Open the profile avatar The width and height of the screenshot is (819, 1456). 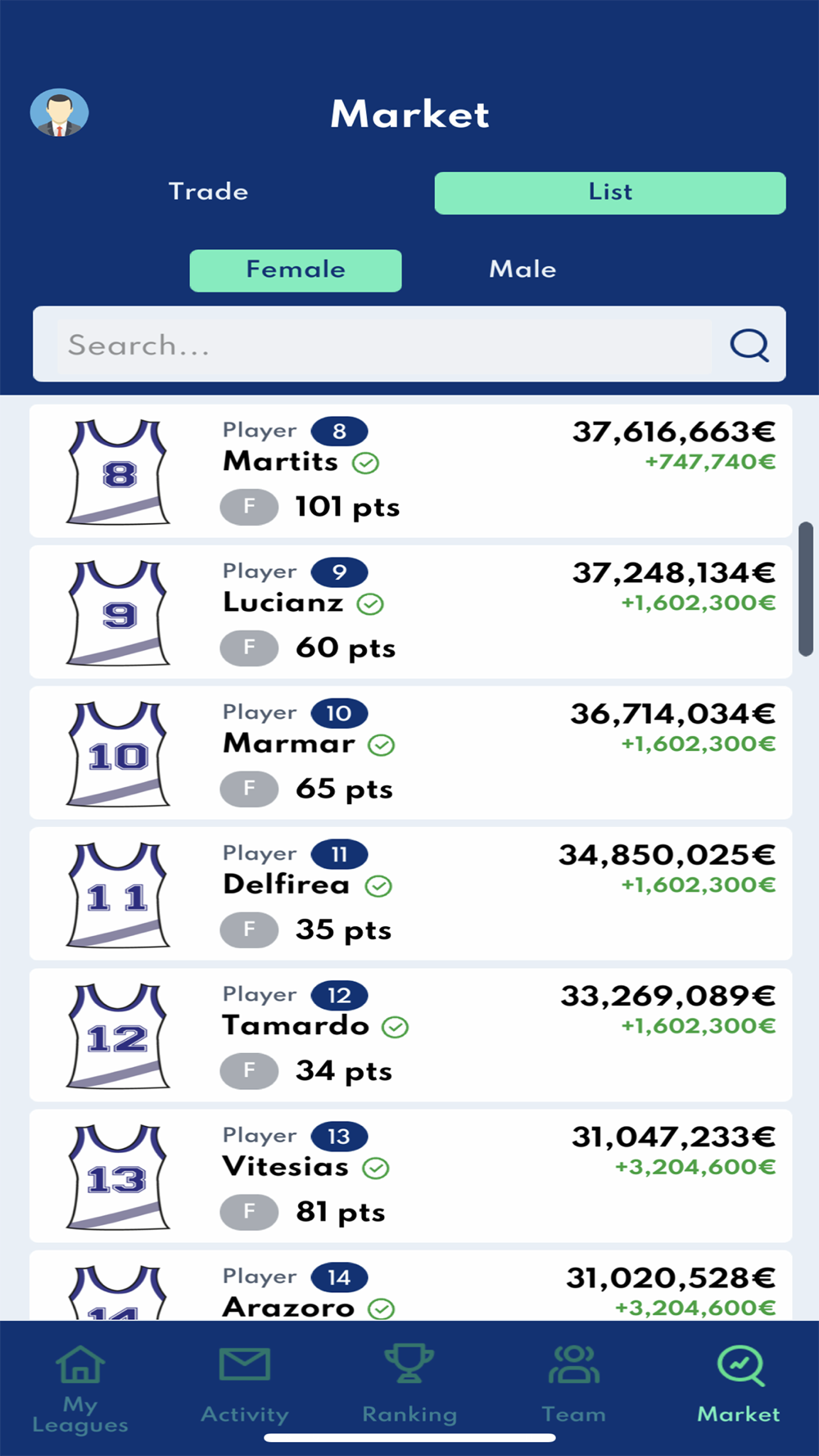(x=59, y=113)
